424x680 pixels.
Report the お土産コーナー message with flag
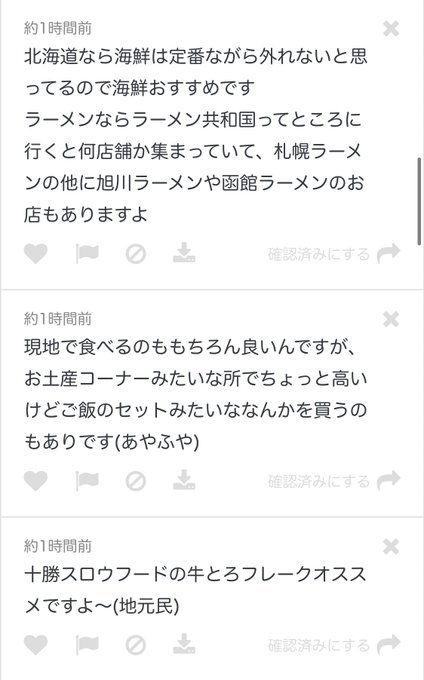point(87,481)
